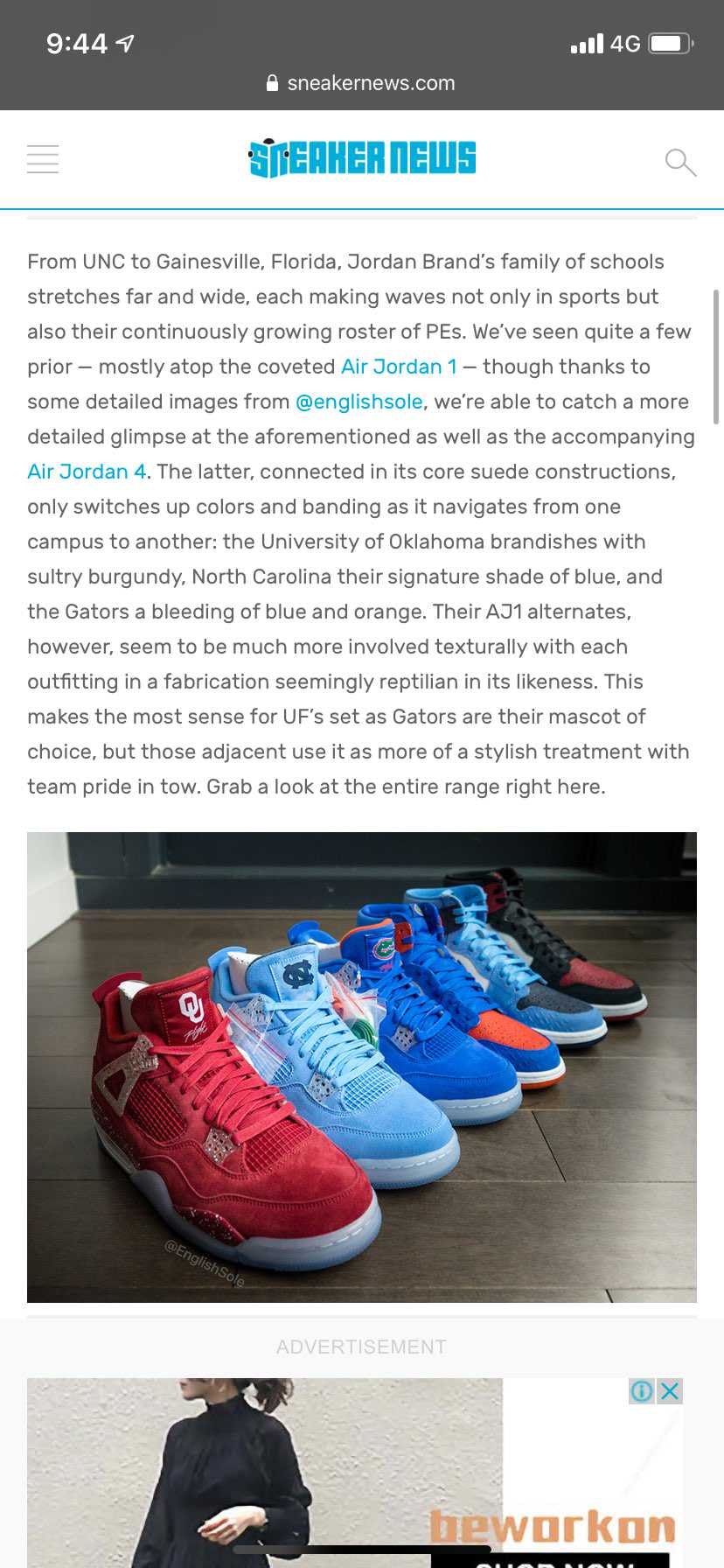Close the beworkon advertisement

[670, 1391]
